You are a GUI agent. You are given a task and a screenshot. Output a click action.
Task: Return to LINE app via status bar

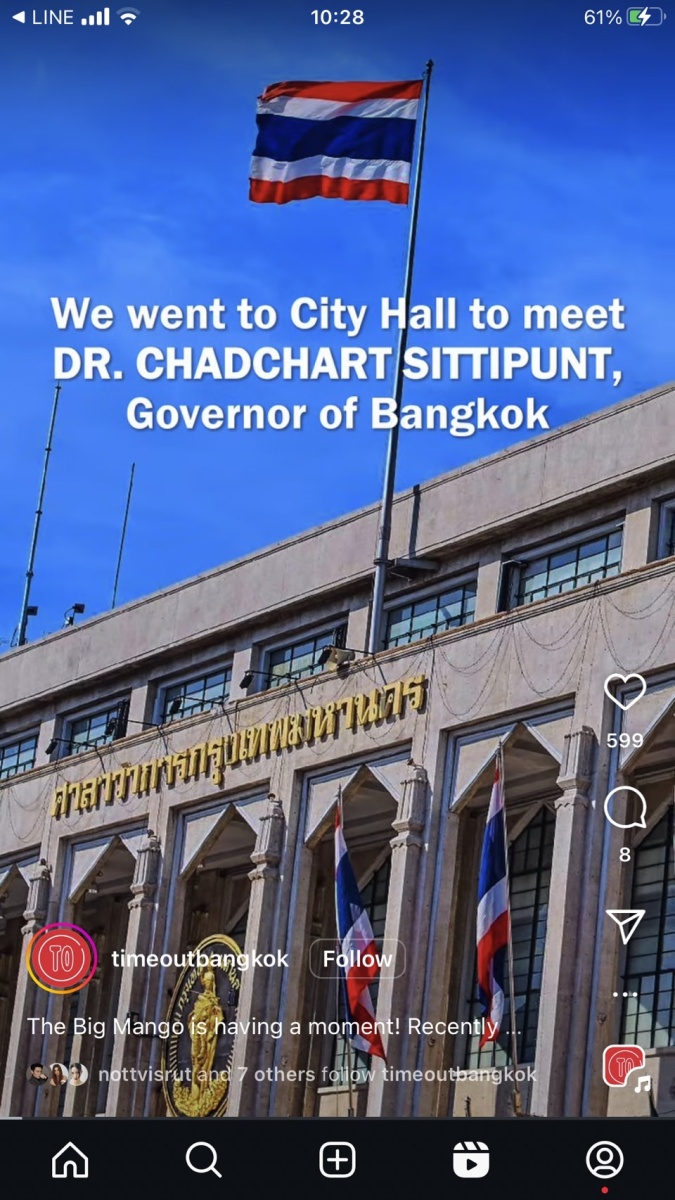click(42, 18)
